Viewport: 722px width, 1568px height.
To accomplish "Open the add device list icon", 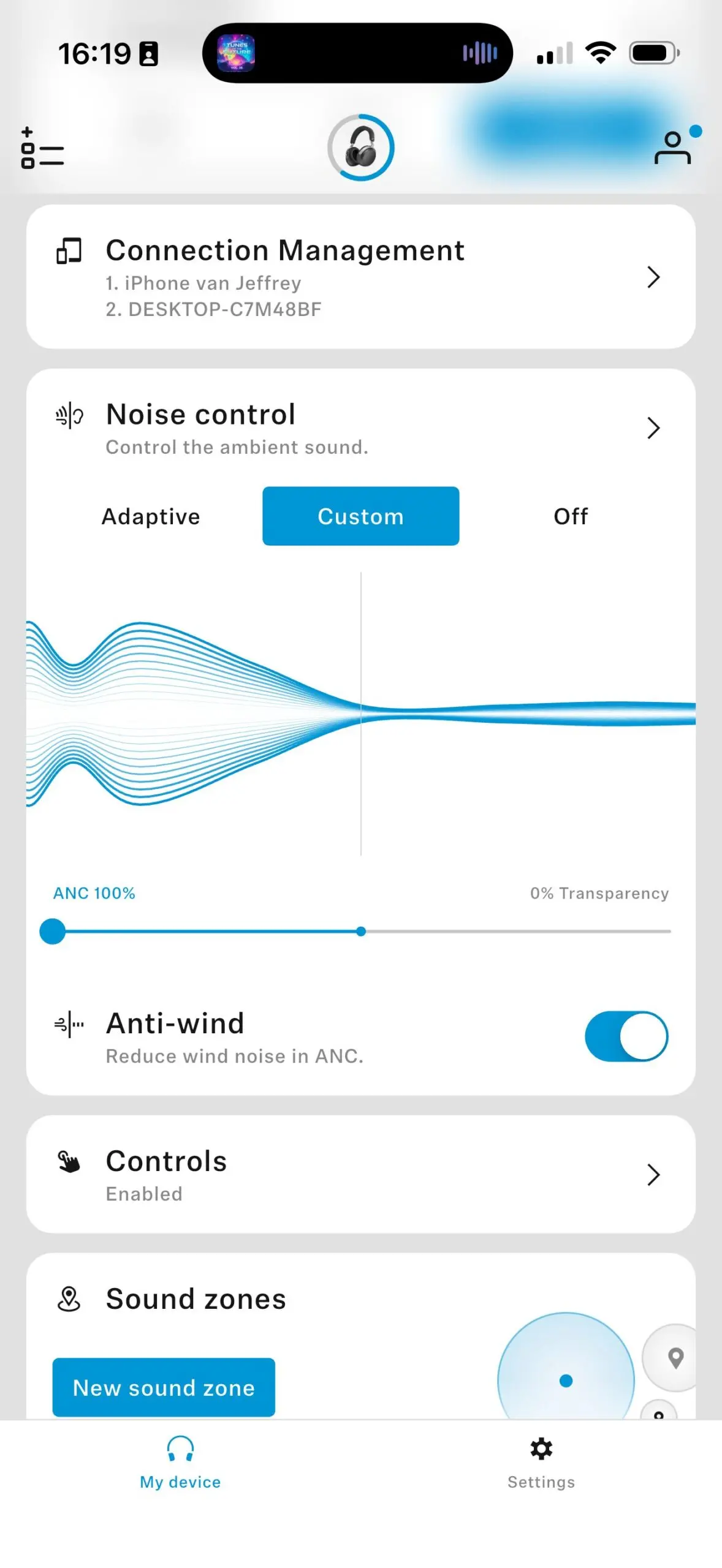I will (x=42, y=148).
